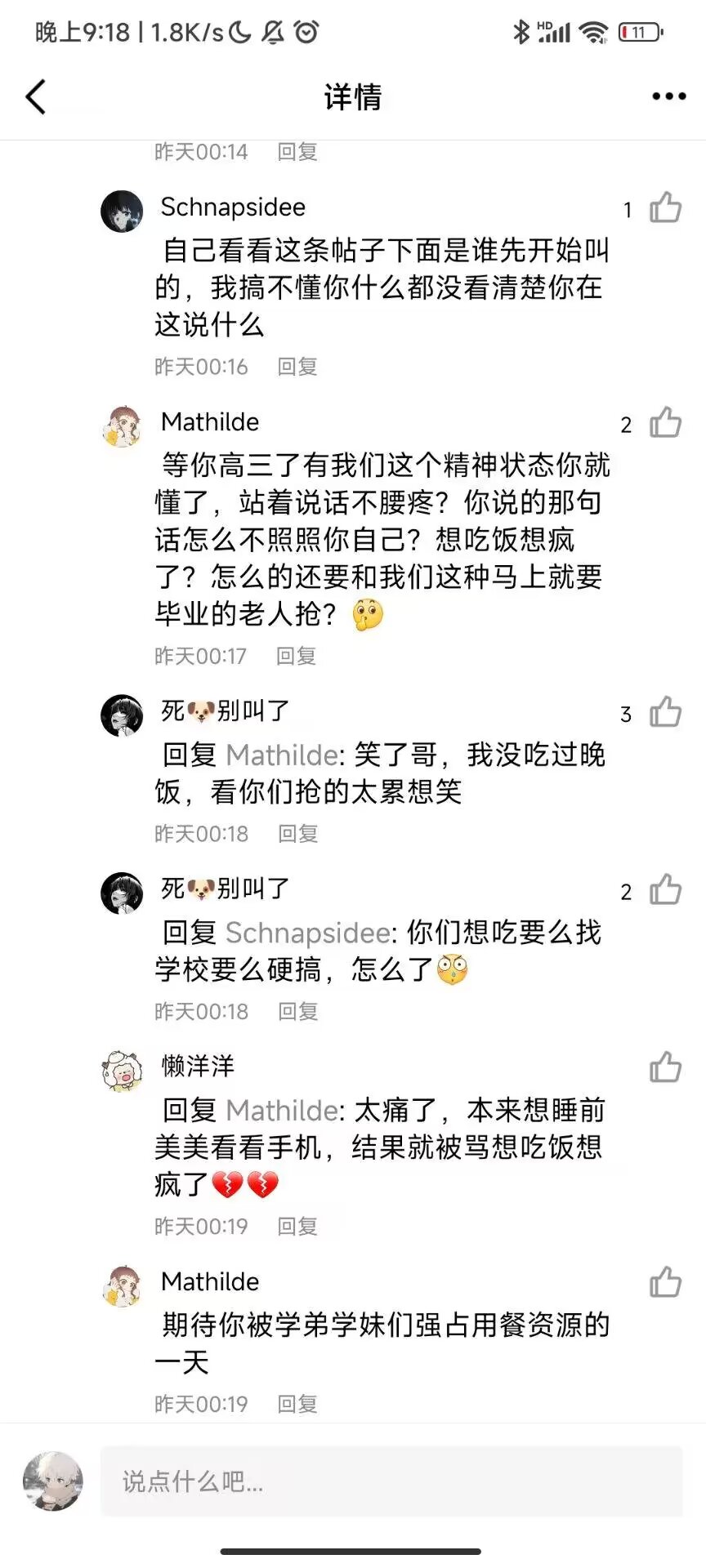Viewport: 706px width, 1568px height.
Task: Like the comment 笑了哥，我没吃过晚饭
Action: pyautogui.click(x=665, y=712)
